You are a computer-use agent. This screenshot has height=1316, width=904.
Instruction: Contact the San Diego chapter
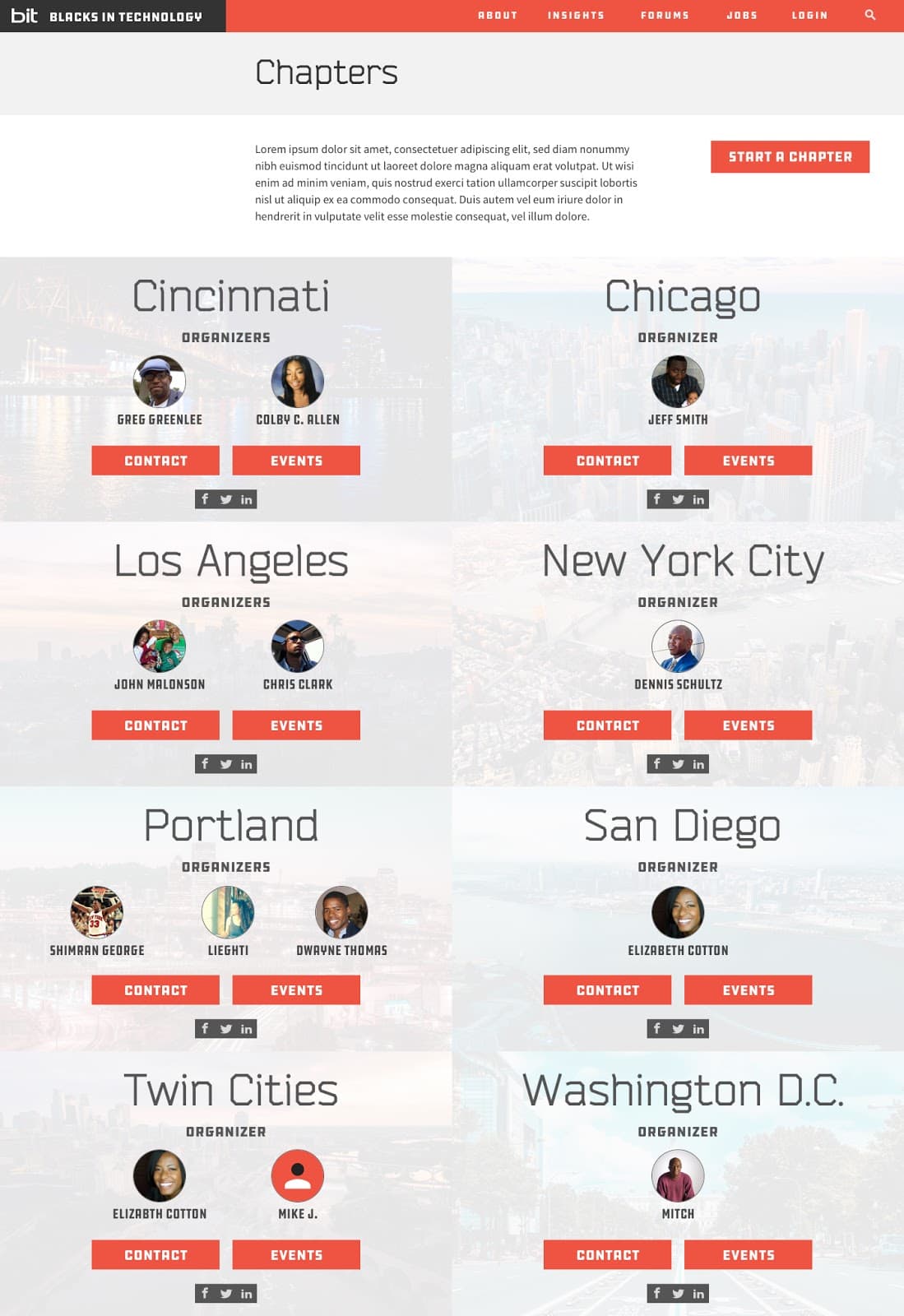pos(607,990)
